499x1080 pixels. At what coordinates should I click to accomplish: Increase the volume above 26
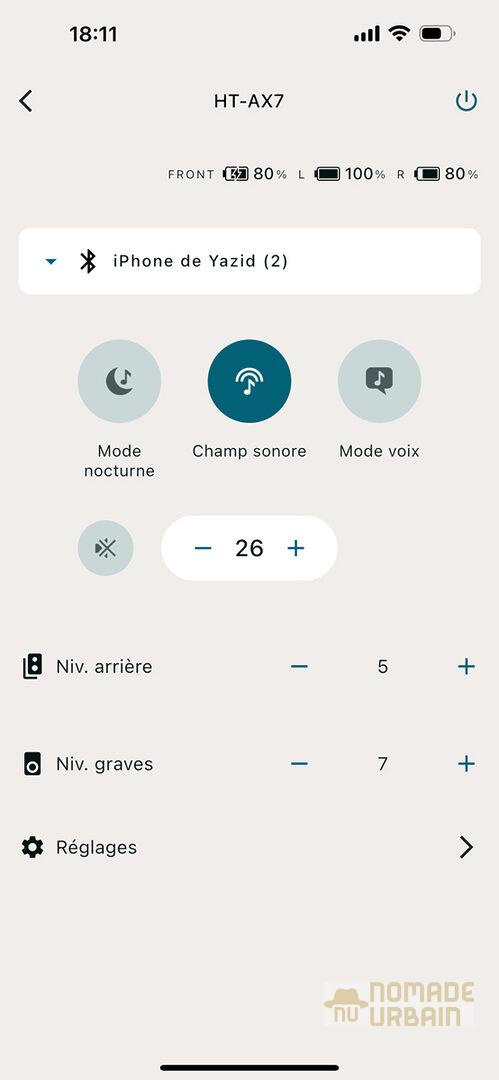[x=296, y=548]
